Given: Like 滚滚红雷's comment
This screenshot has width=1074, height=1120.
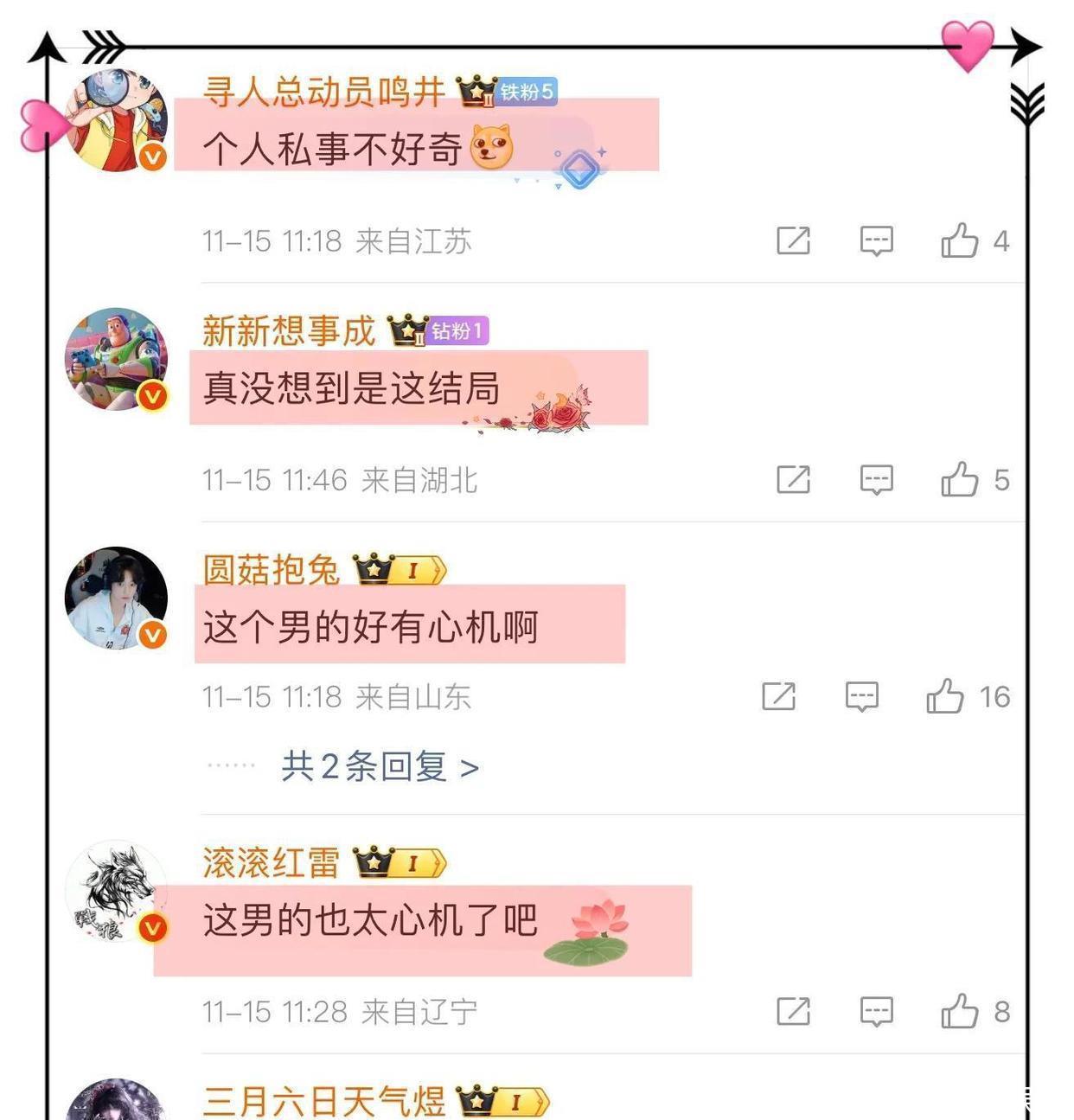Looking at the screenshot, I should tap(960, 1011).
